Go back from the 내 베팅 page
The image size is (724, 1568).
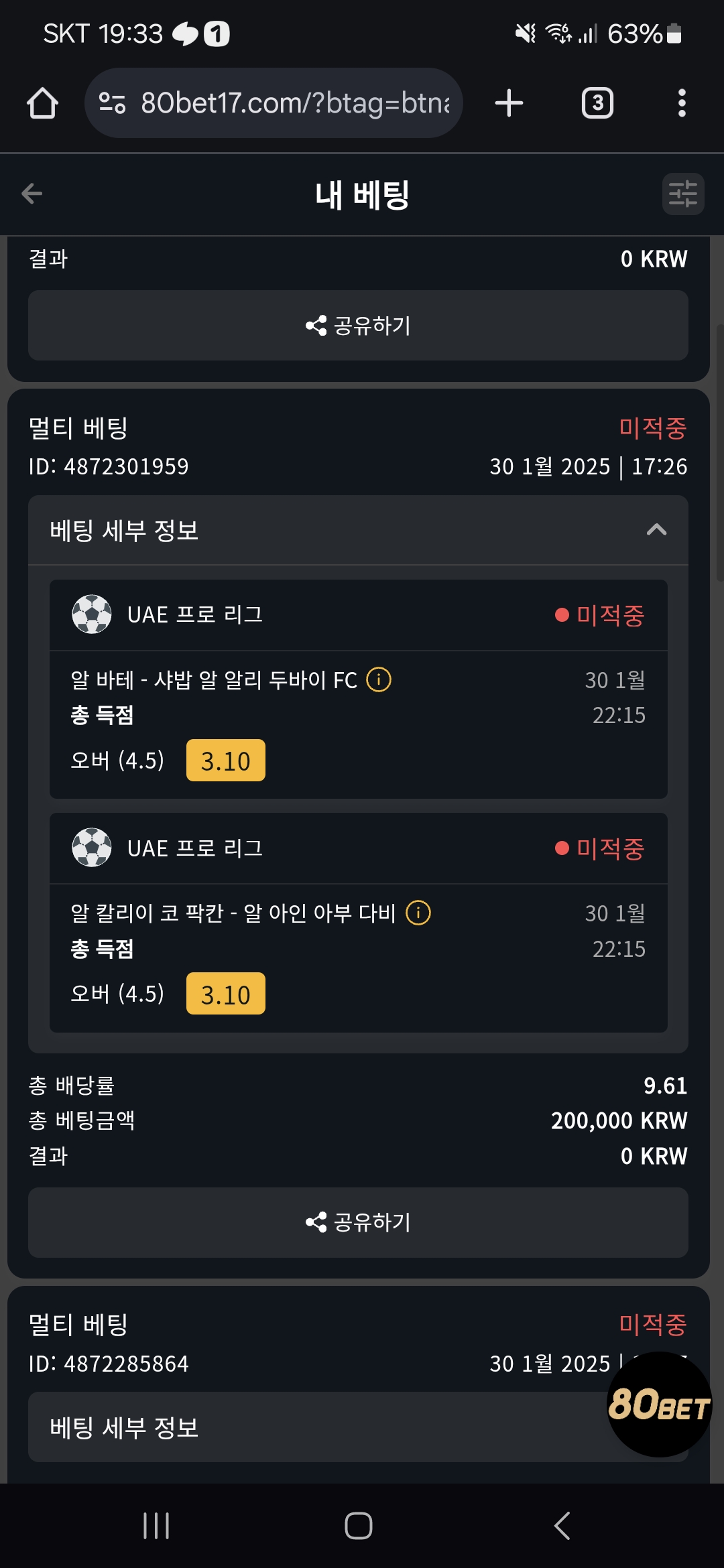(32, 194)
